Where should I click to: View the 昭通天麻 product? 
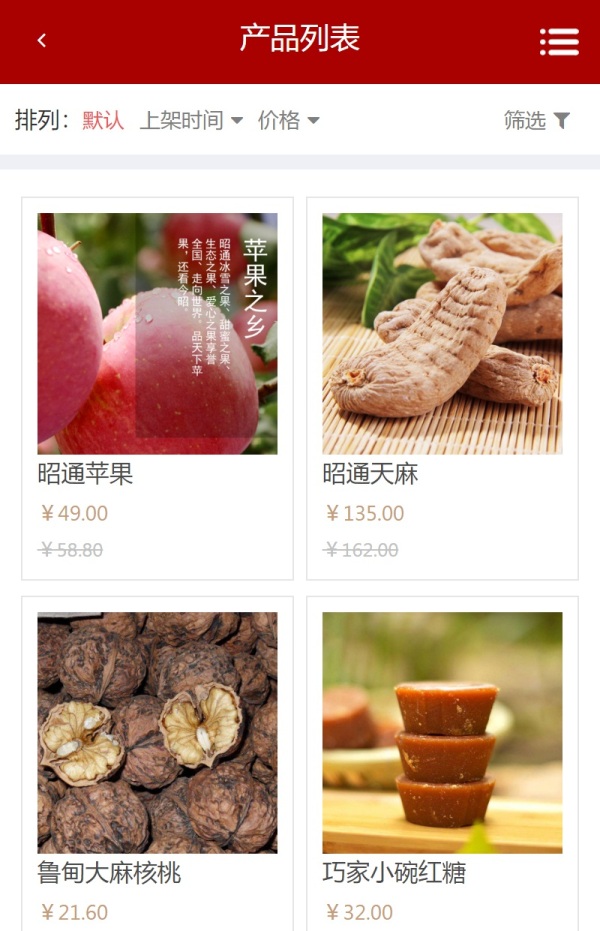442,388
